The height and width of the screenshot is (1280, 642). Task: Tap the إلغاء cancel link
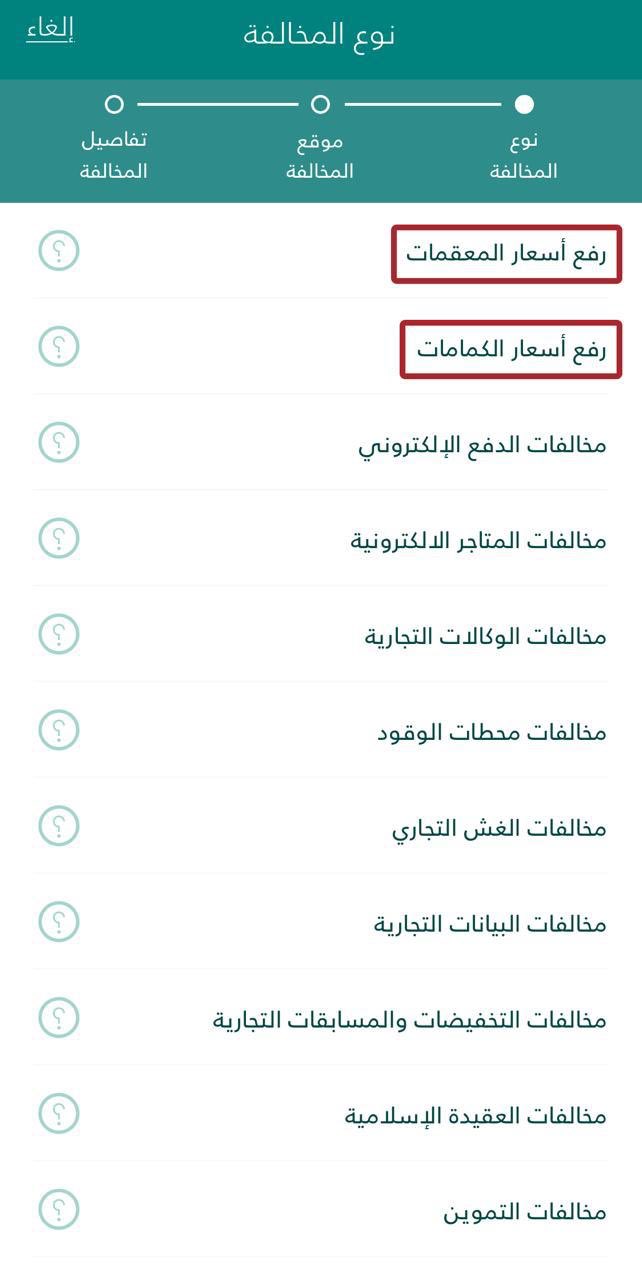pyautogui.click(x=50, y=31)
